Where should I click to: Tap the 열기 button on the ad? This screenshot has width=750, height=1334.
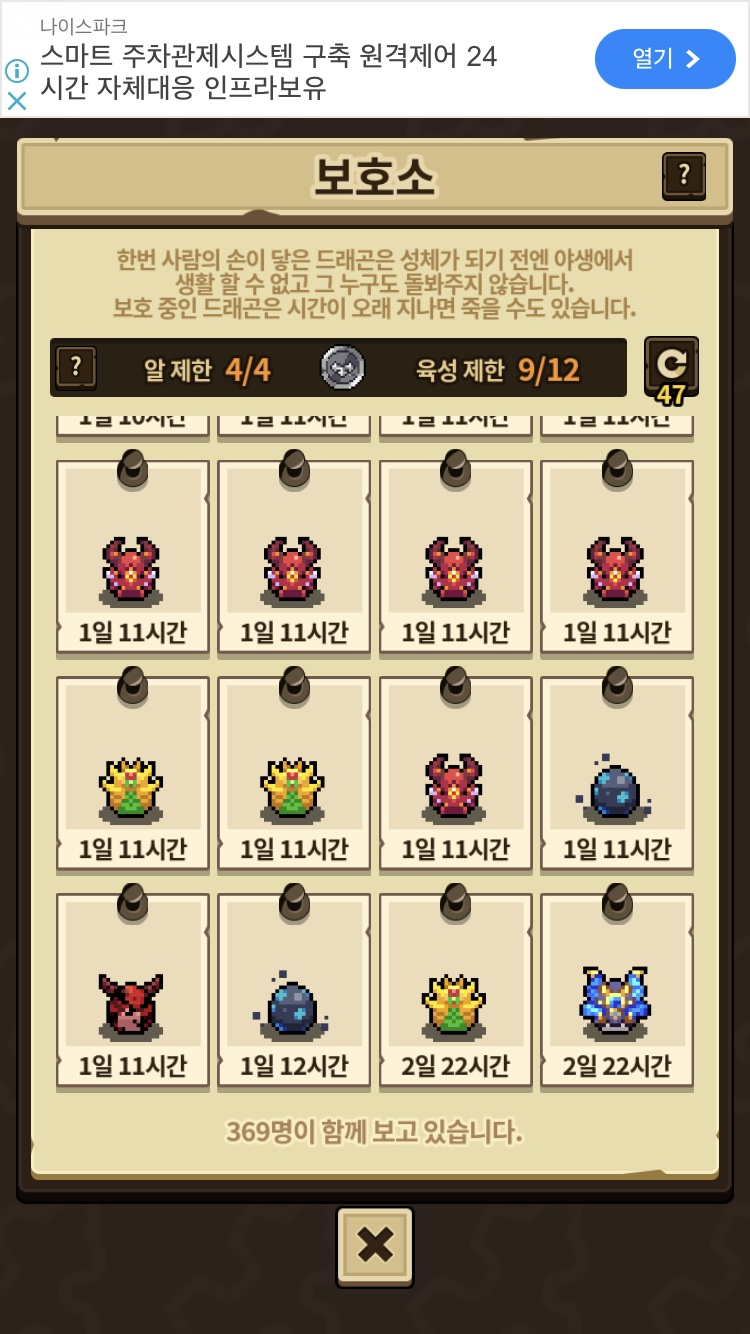[665, 59]
